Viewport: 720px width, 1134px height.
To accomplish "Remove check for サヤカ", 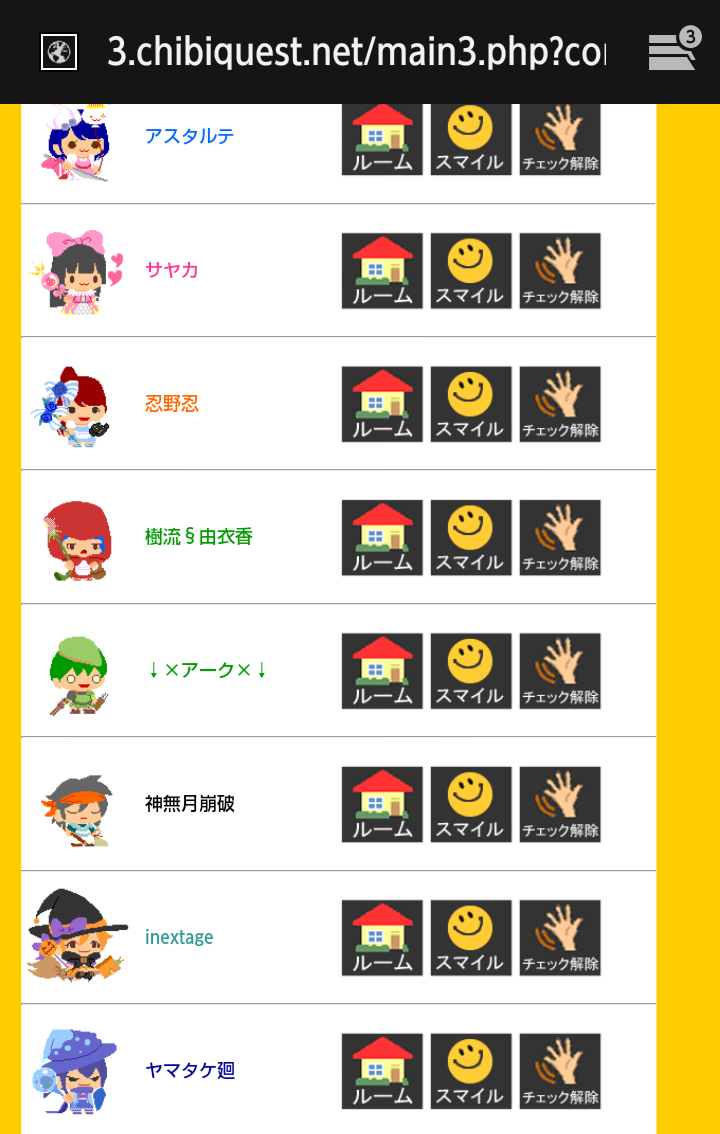I will pyautogui.click(x=560, y=271).
